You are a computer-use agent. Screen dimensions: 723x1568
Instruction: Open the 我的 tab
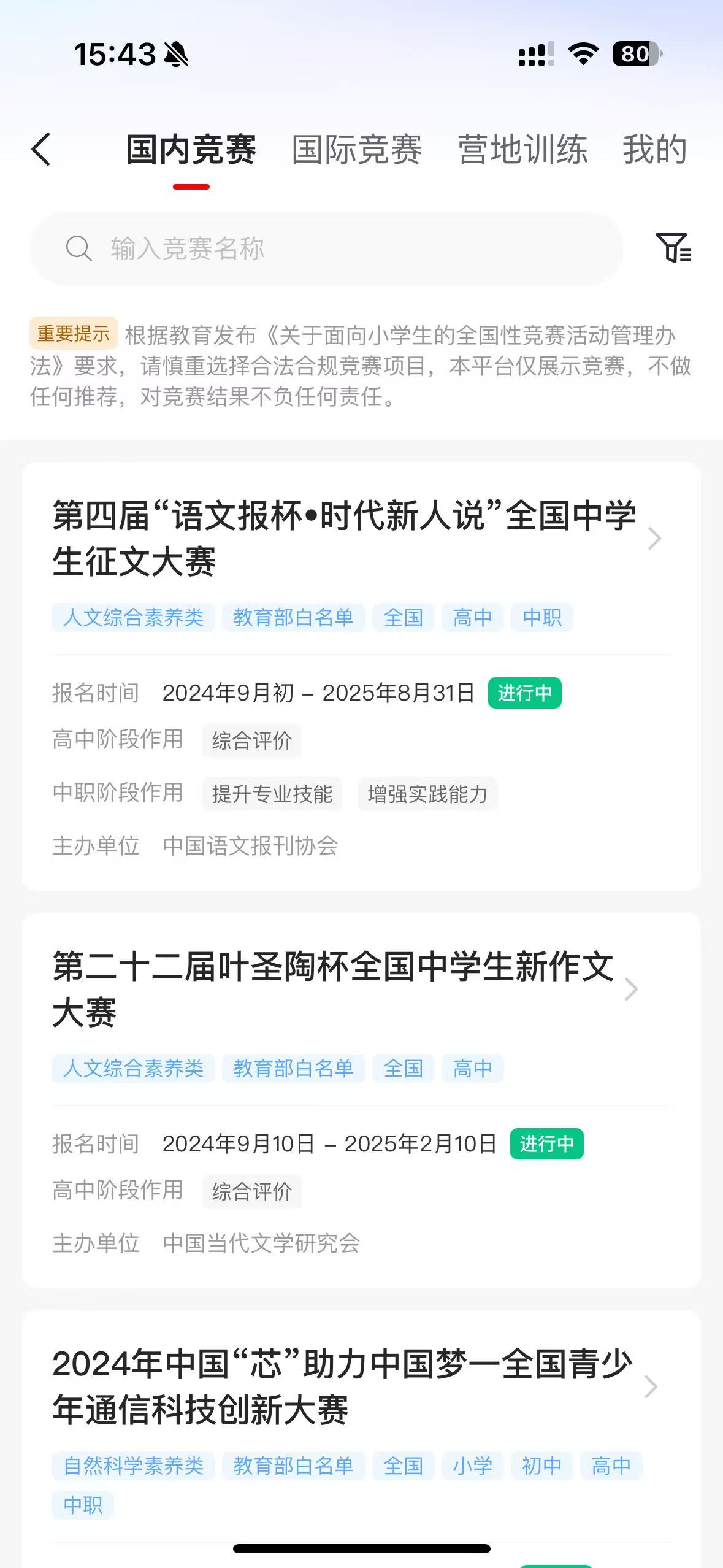pos(654,150)
